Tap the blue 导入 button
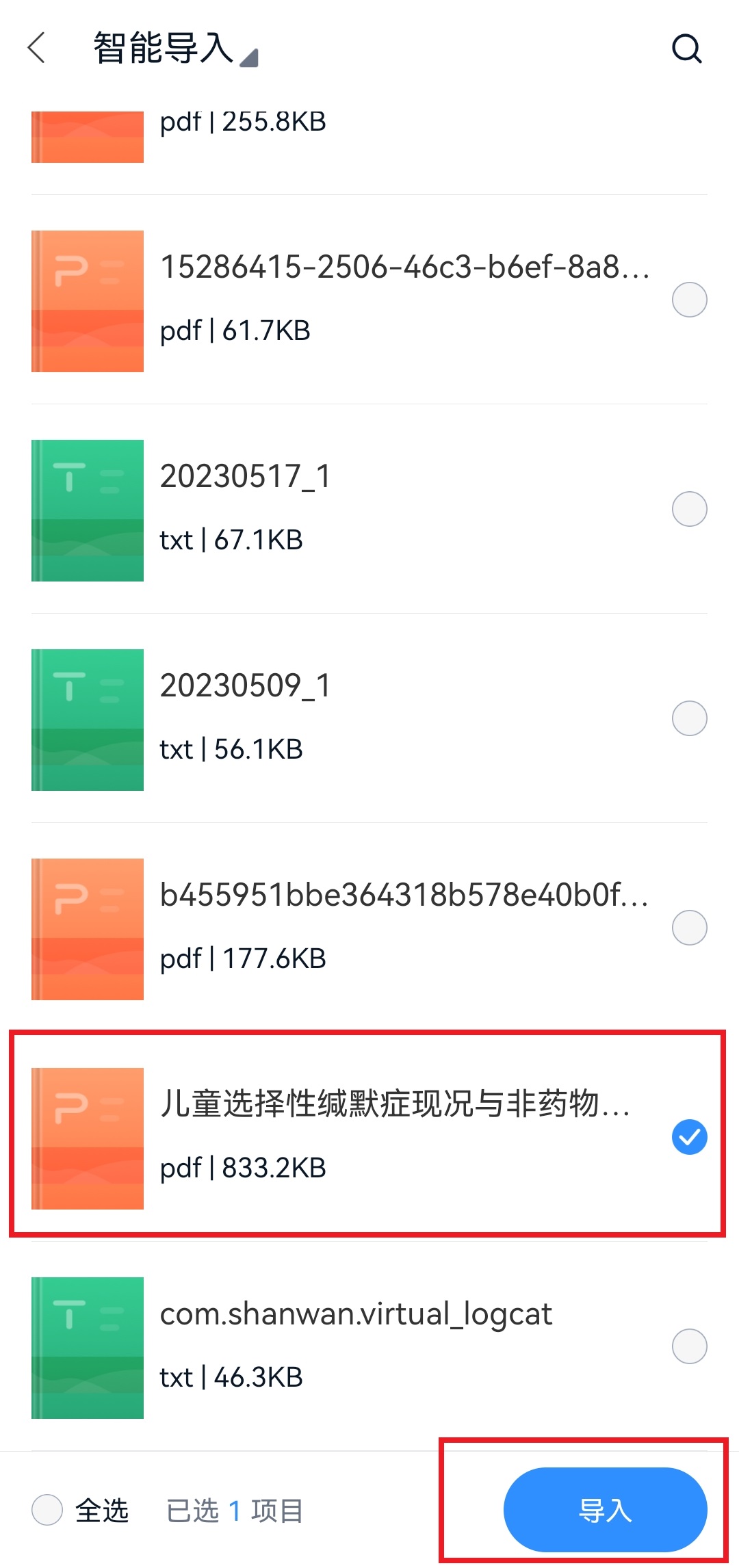This screenshot has height=1568, width=739. 605,1510
